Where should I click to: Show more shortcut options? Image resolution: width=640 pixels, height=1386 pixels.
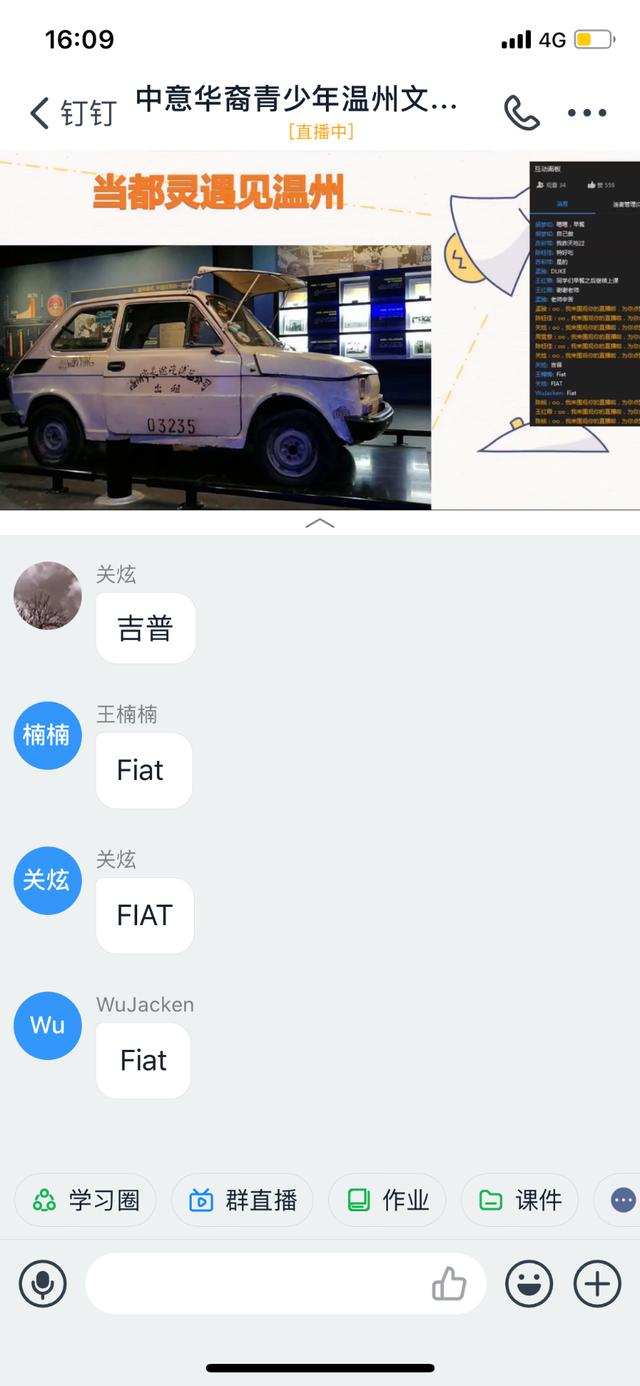(622, 1200)
